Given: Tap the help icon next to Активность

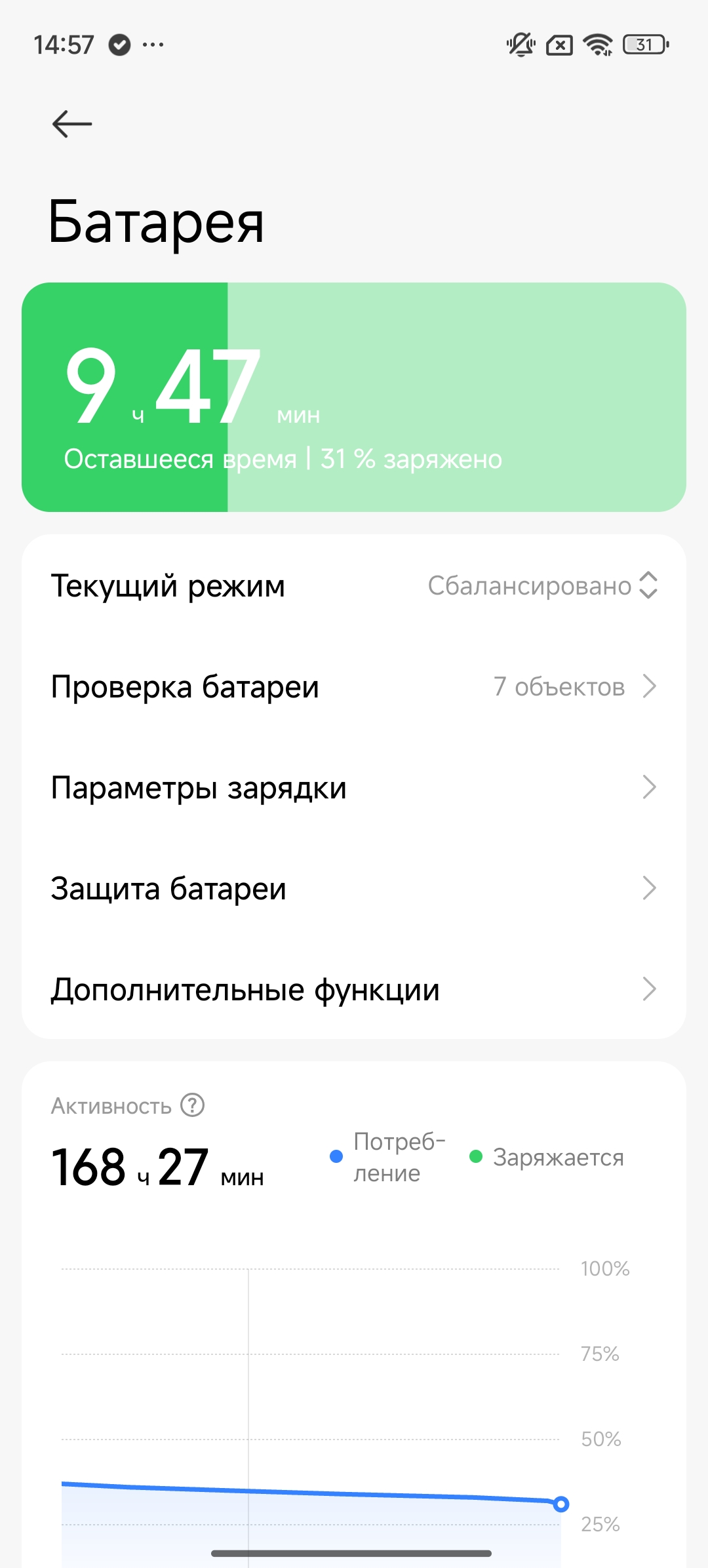Looking at the screenshot, I should [x=193, y=1105].
